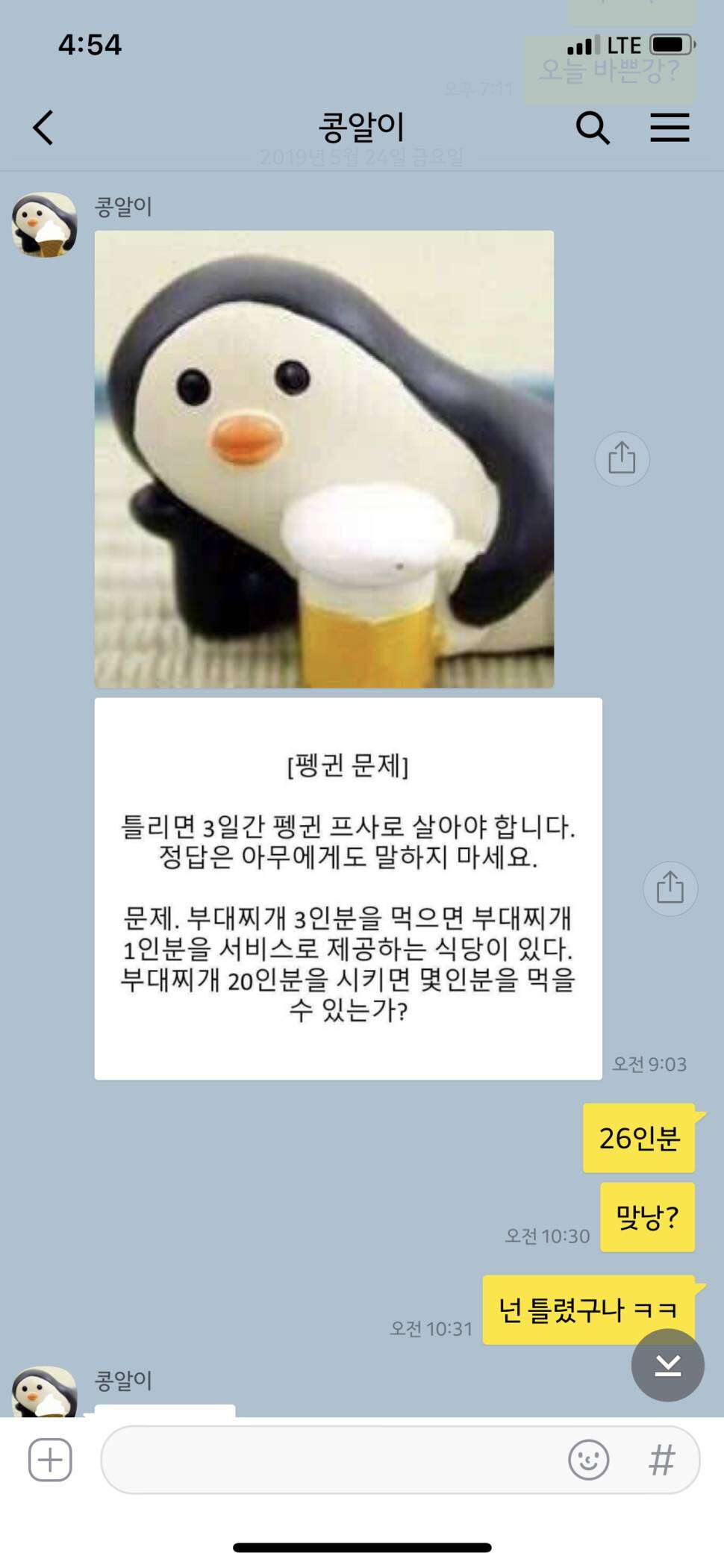Viewport: 724px width, 1568px height.
Task: Open the hashtag search button
Action: click(x=662, y=1460)
